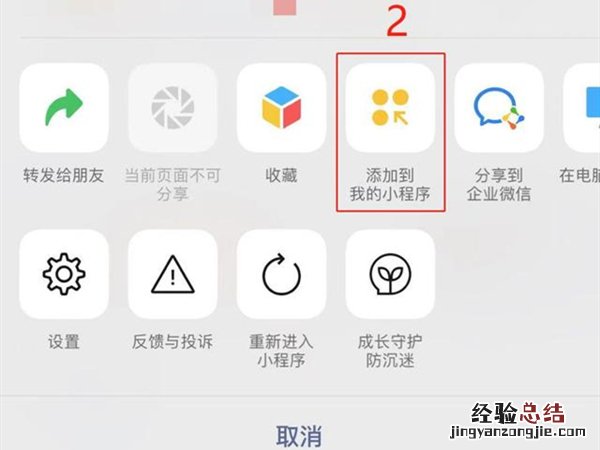Select 添加到我的小程序
This screenshot has width=600, height=450.
click(x=390, y=108)
